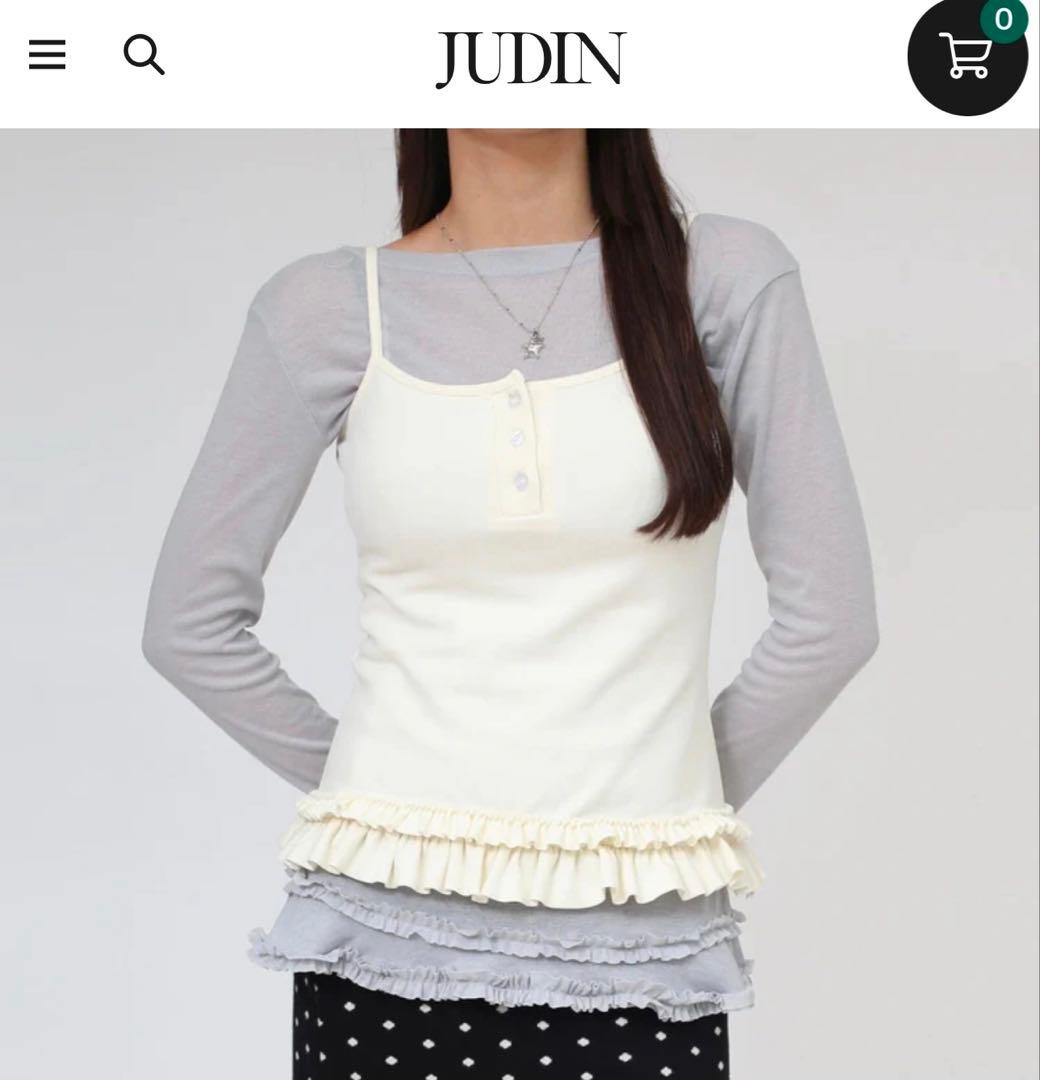Screen dimensions: 1040x1080
Task: Open the search magnifier
Action: tap(143, 55)
